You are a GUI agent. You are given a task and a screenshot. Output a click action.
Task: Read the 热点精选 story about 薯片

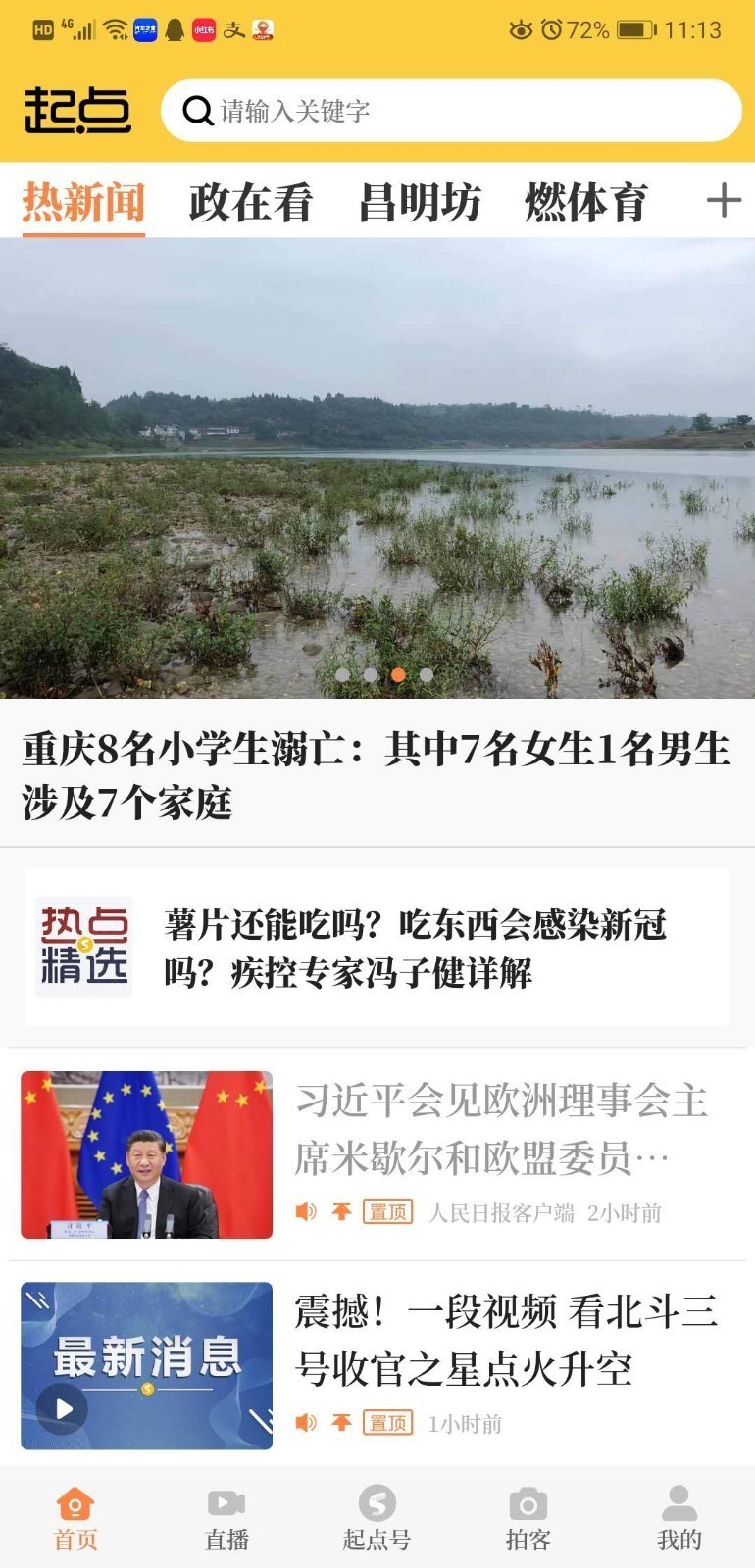(x=416, y=948)
